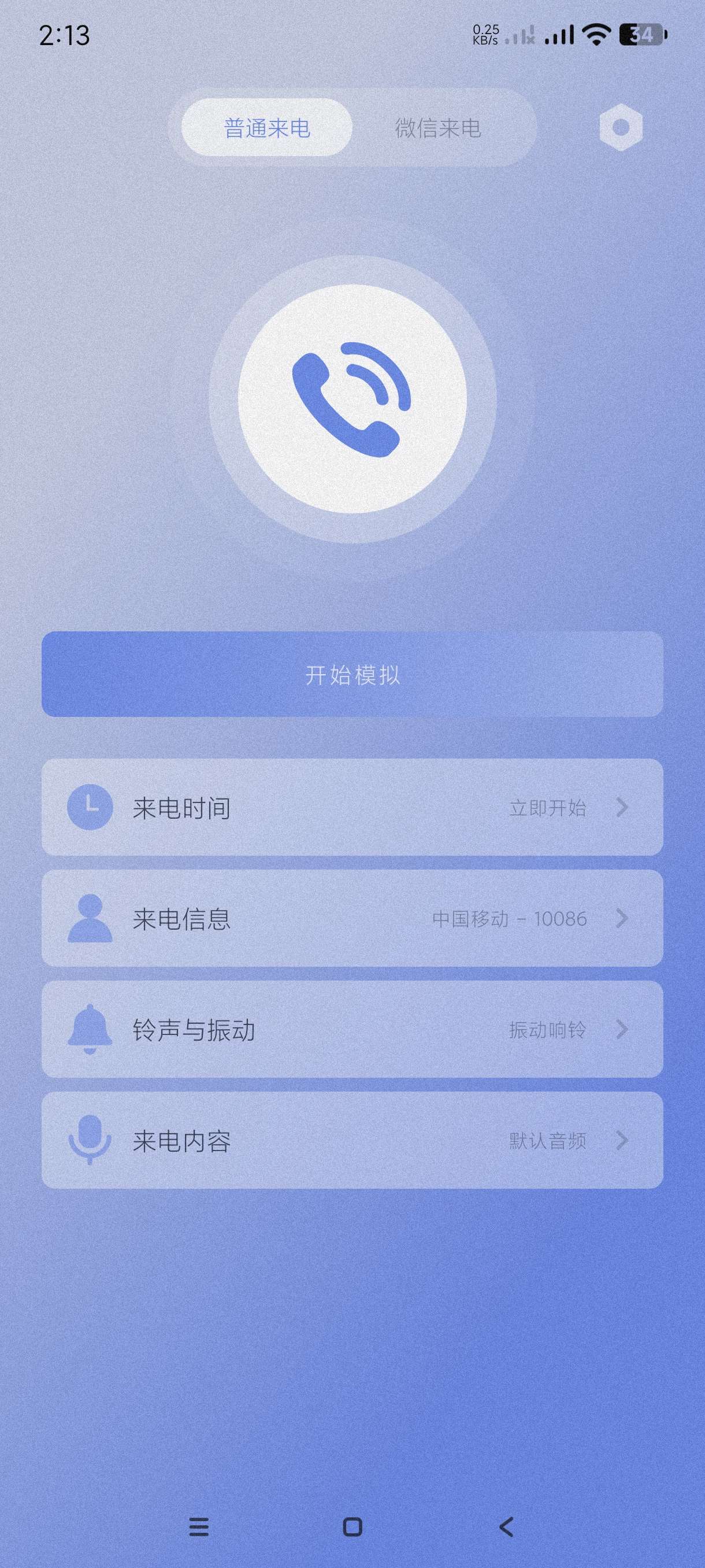Open 来电信息 caller info row
The height and width of the screenshot is (1568, 705).
tap(352, 918)
